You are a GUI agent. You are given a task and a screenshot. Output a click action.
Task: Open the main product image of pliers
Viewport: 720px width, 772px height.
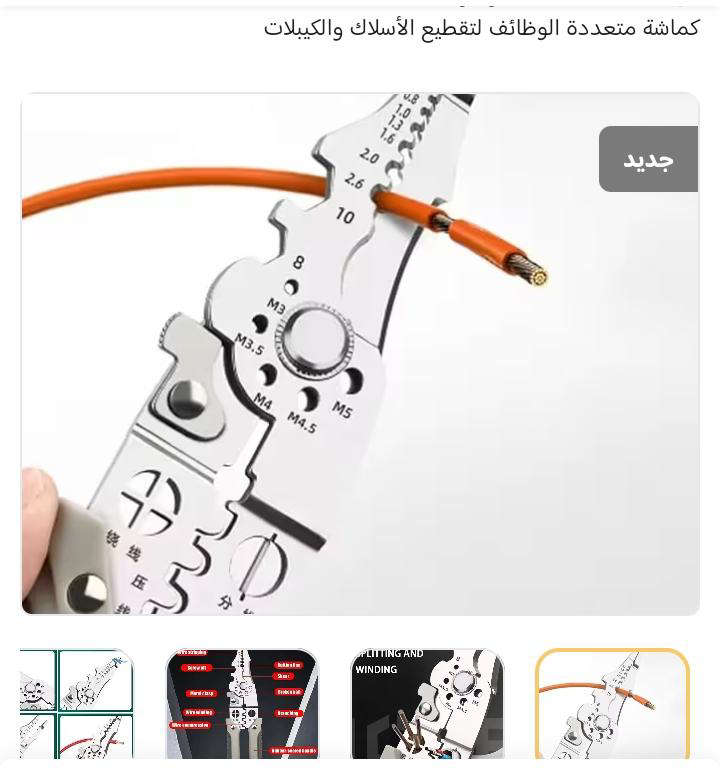point(360,354)
